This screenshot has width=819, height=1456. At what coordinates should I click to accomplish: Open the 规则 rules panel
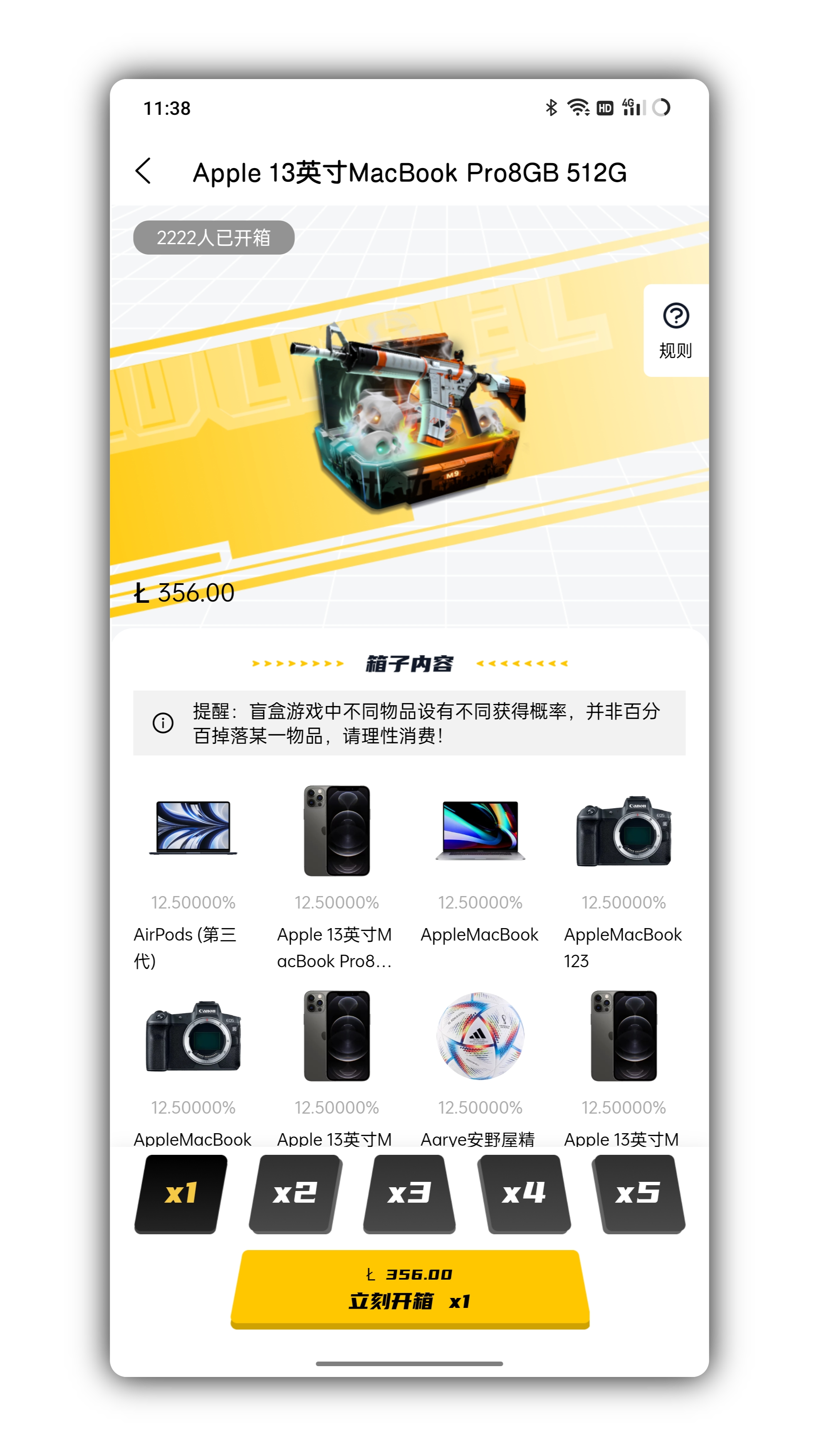pyautogui.click(x=675, y=331)
